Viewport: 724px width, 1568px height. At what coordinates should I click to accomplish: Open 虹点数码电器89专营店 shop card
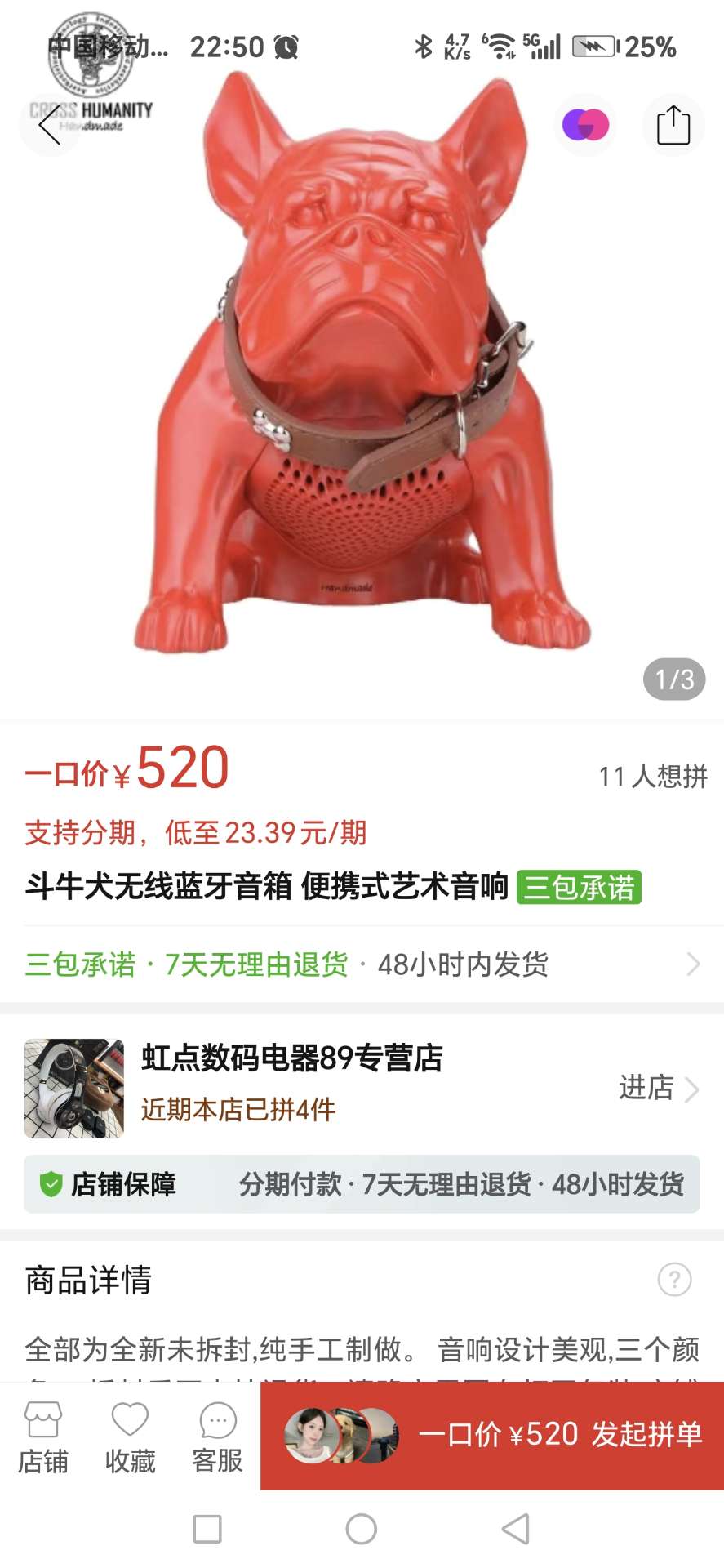coord(291,1059)
